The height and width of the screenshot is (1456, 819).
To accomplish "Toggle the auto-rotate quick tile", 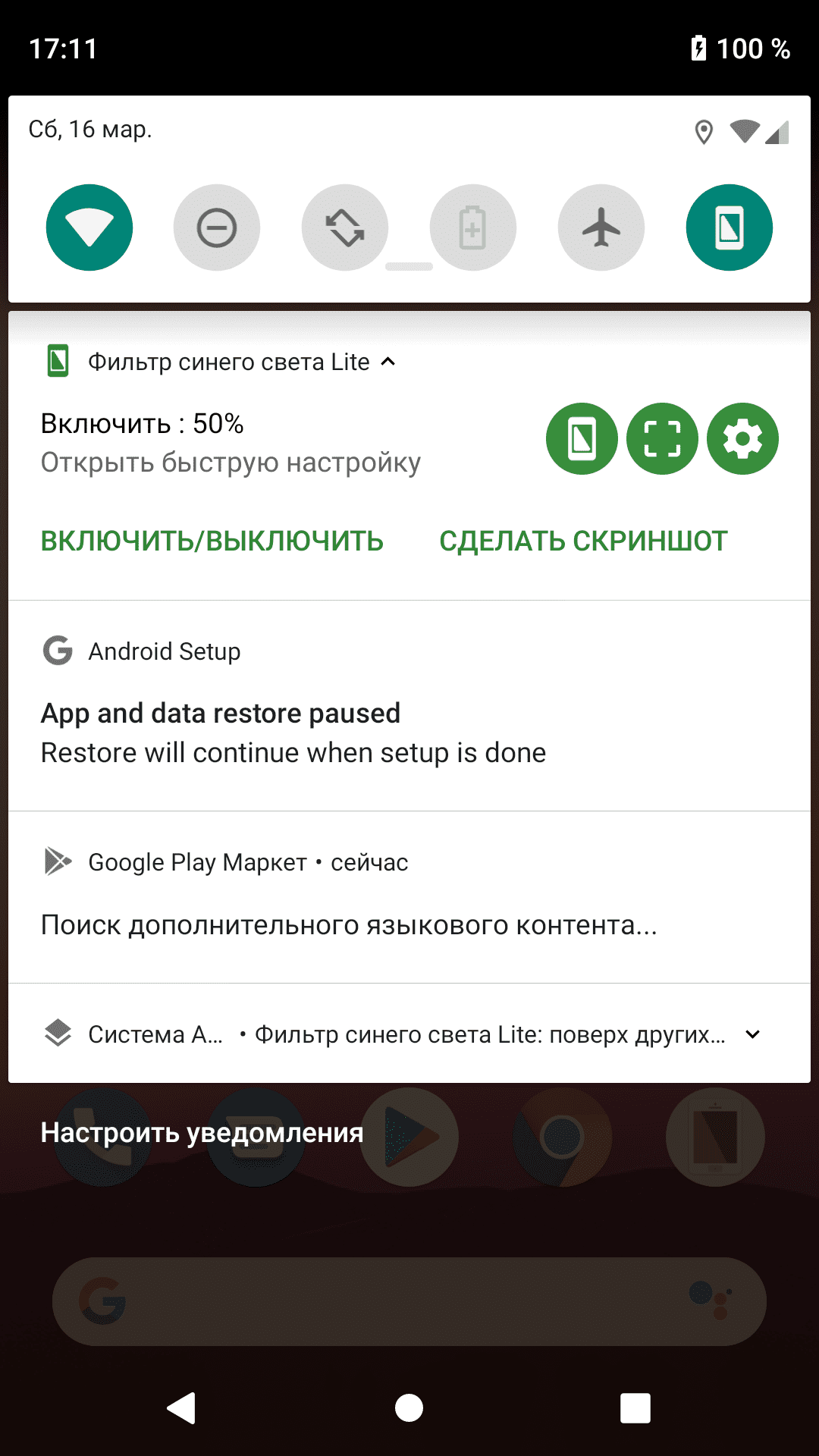I will pos(345,227).
